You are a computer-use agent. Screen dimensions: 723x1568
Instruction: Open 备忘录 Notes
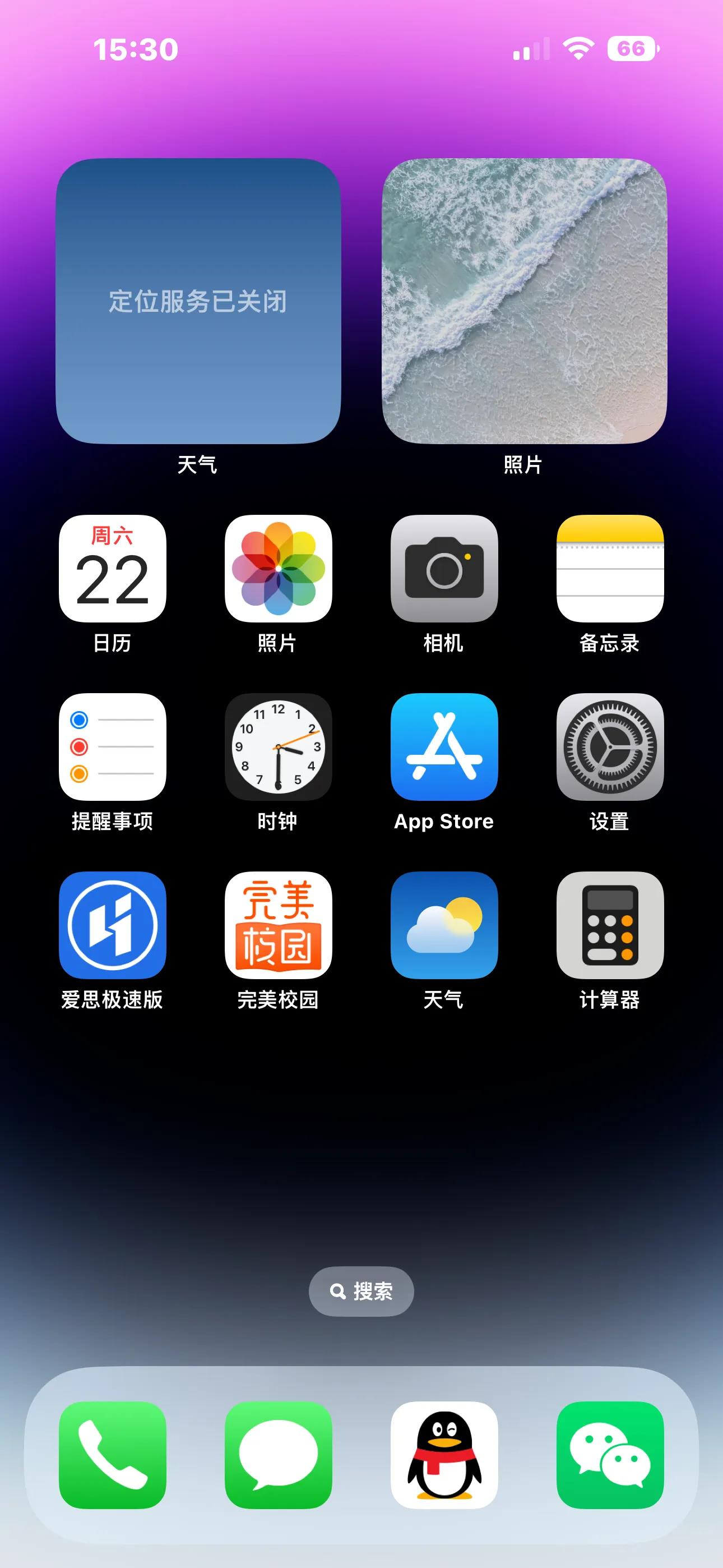coord(610,569)
